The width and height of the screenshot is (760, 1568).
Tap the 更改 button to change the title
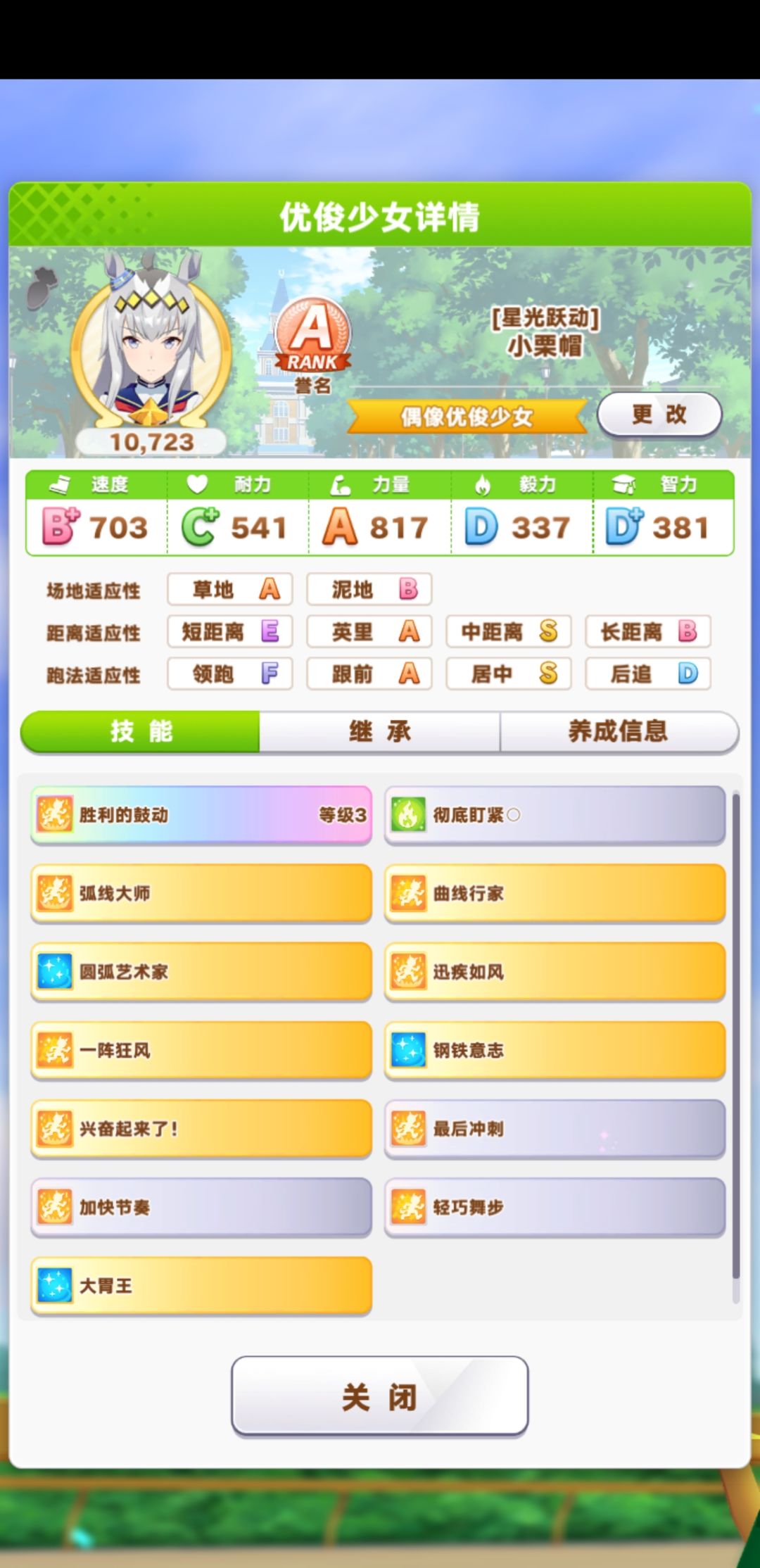(x=659, y=415)
